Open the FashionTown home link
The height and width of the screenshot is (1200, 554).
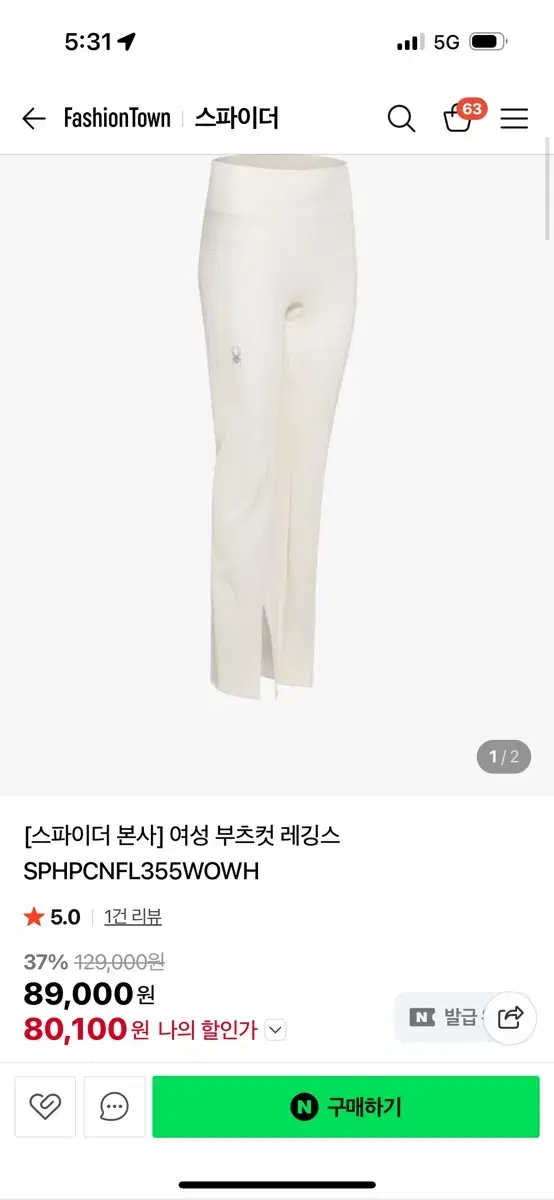pos(117,118)
